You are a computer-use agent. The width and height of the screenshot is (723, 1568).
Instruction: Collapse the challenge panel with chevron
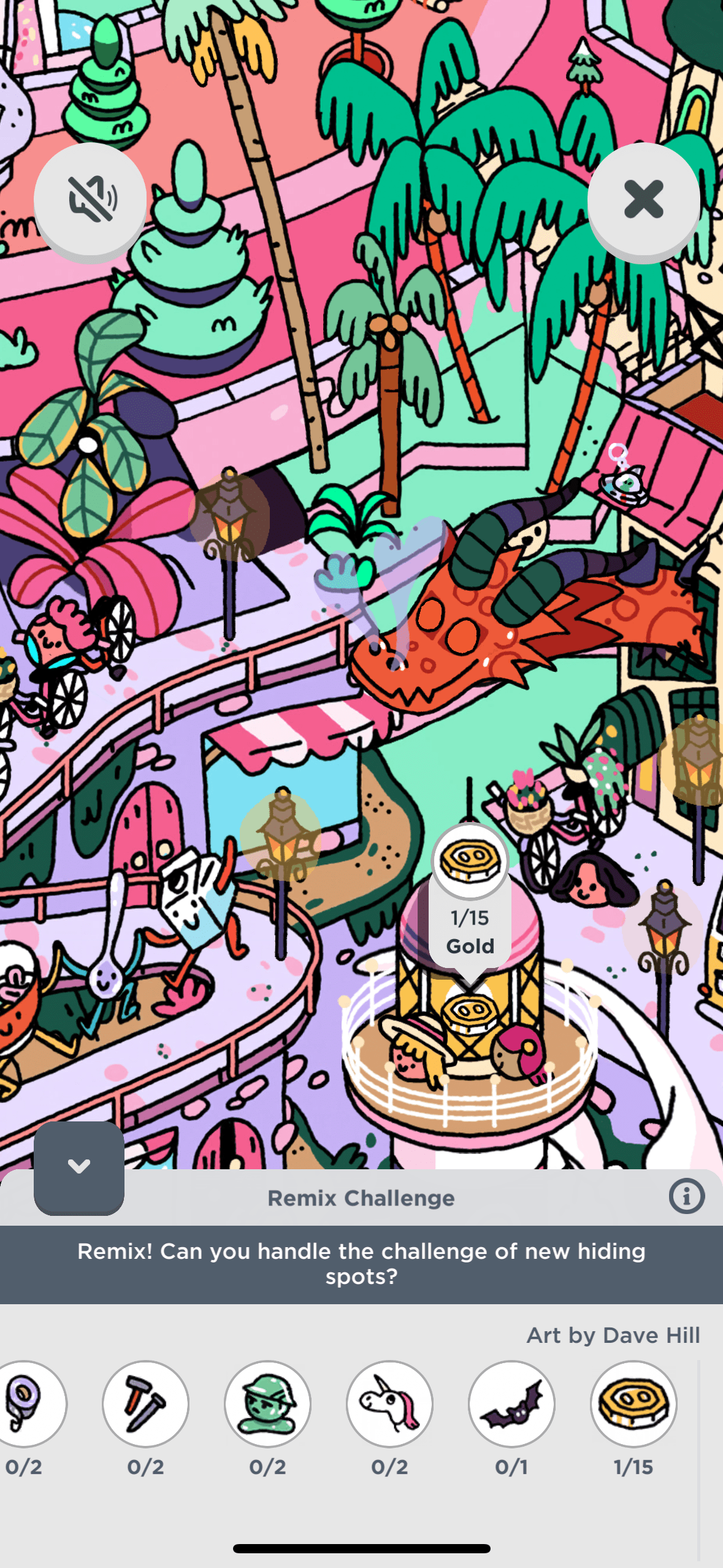pyautogui.click(x=79, y=1166)
